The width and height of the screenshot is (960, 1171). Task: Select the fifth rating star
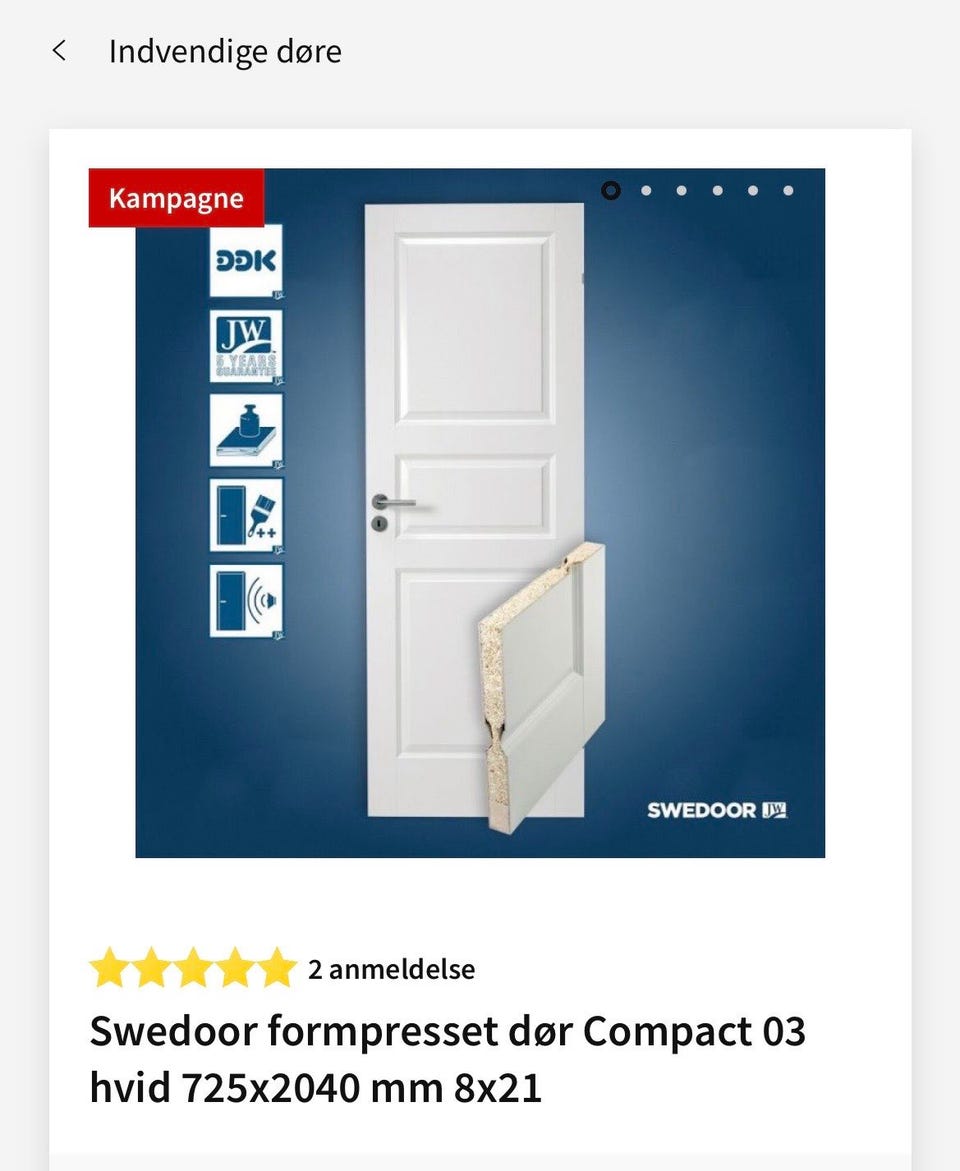(x=272, y=967)
